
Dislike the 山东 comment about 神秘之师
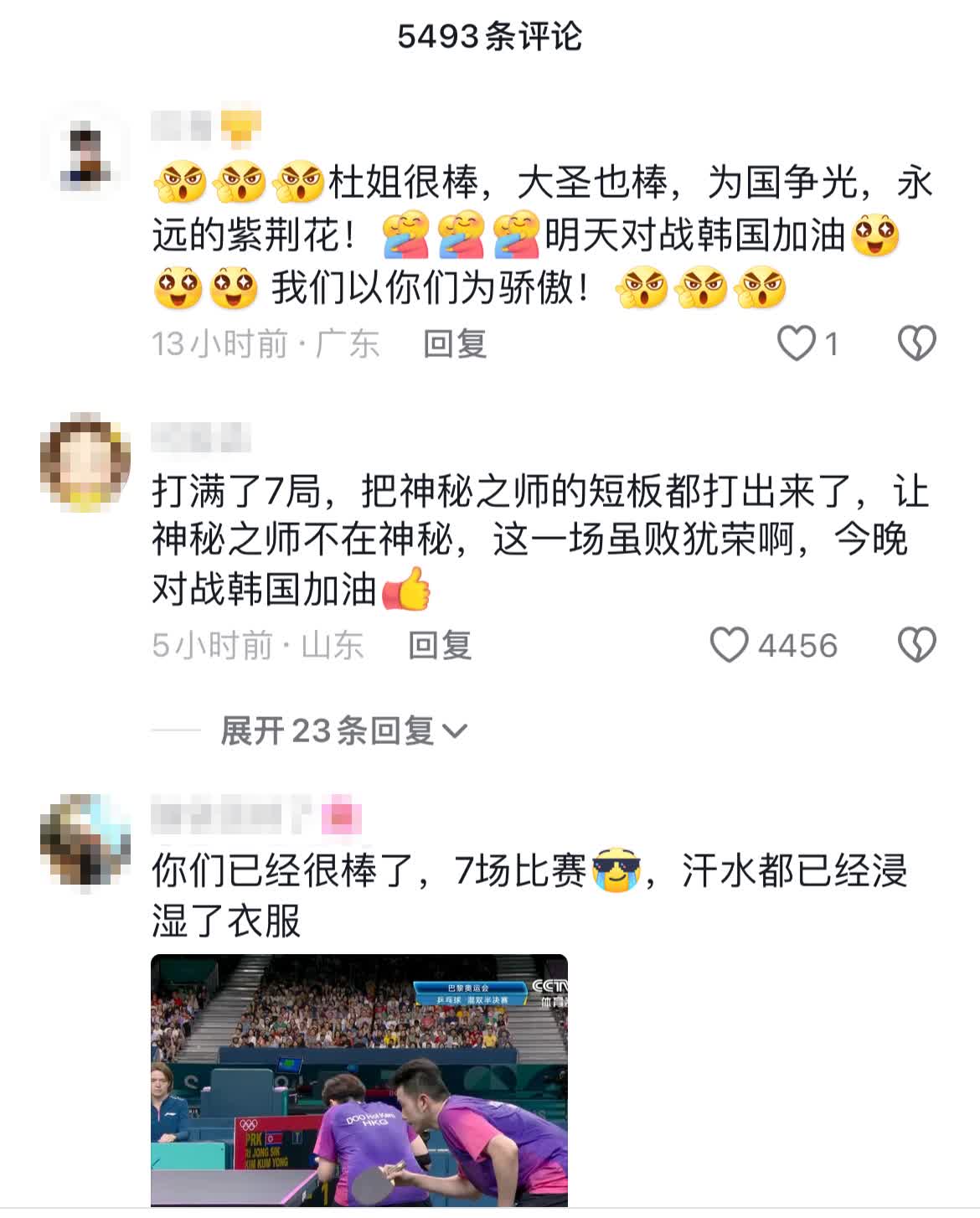click(x=916, y=645)
